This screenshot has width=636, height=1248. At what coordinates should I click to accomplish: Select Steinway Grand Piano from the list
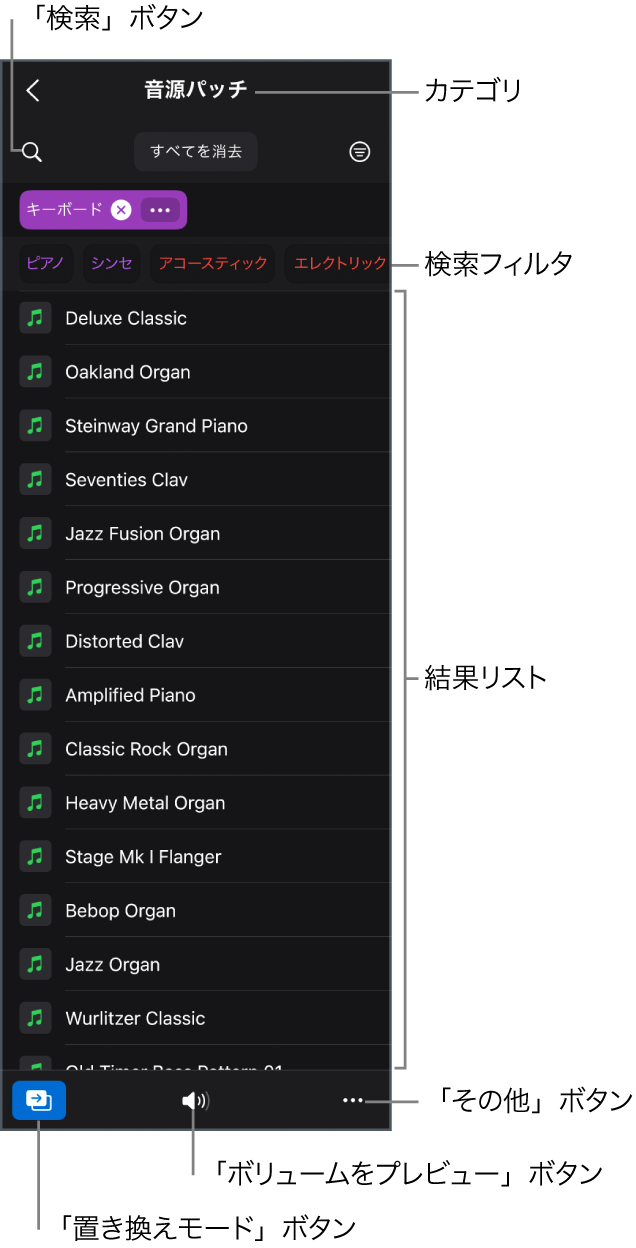point(156,427)
